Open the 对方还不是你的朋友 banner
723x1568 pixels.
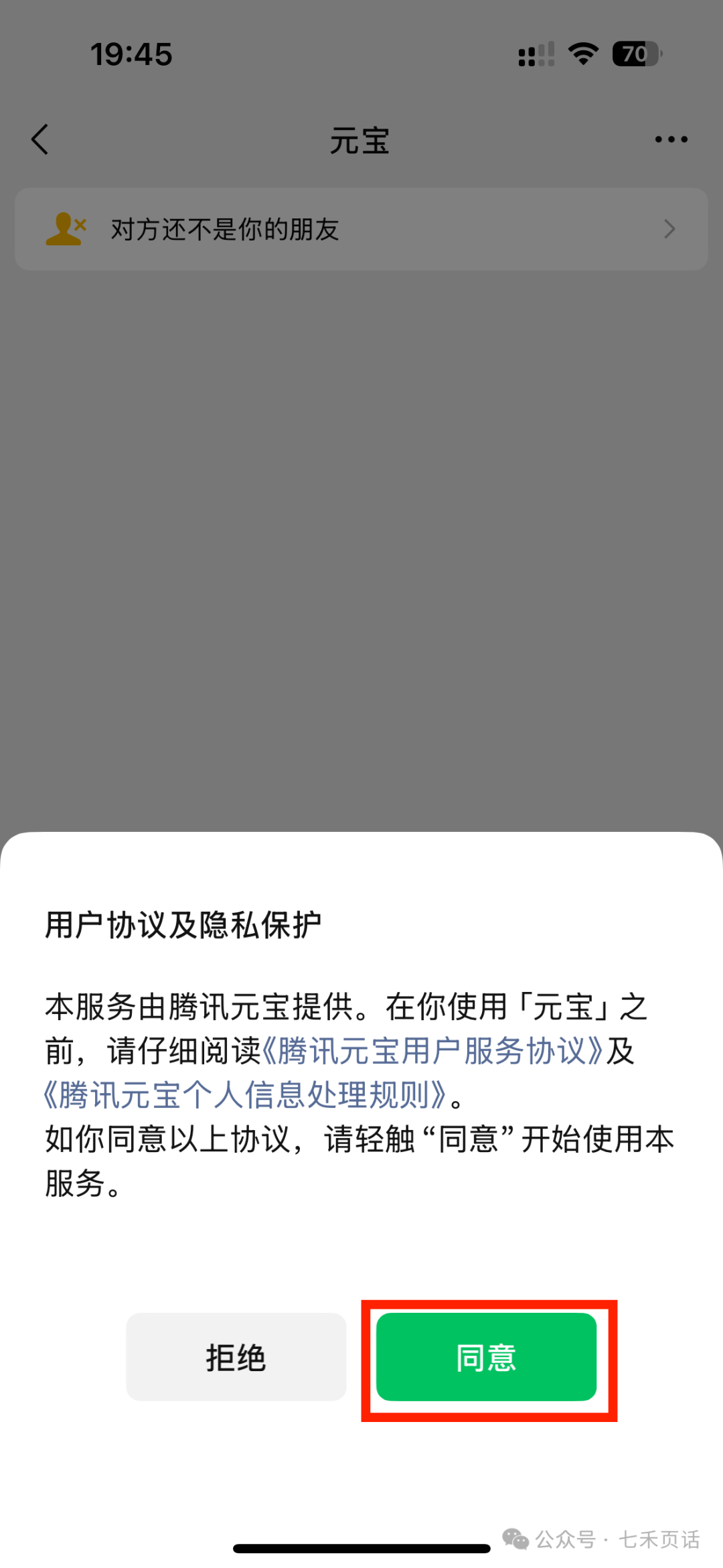click(x=361, y=229)
